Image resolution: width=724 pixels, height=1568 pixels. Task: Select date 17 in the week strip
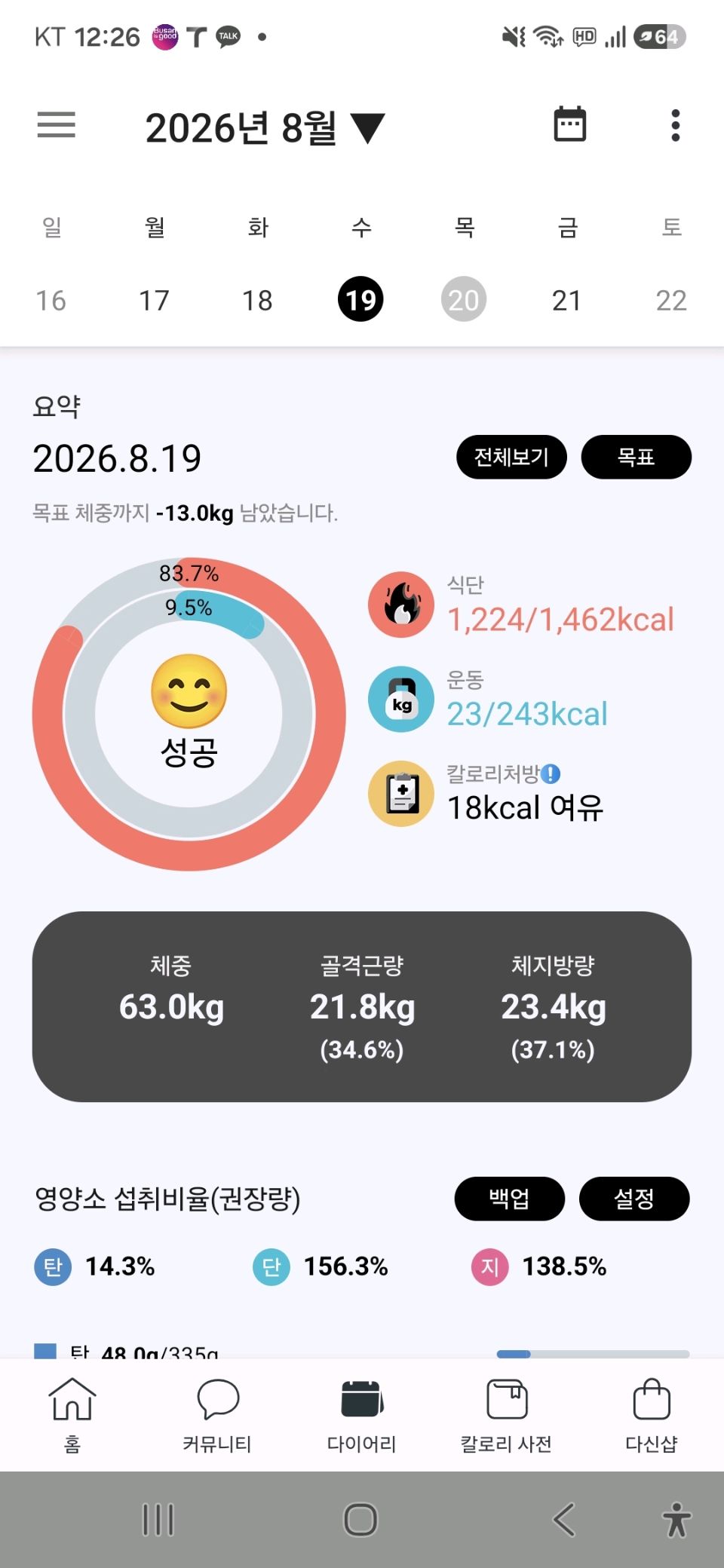coord(154,300)
